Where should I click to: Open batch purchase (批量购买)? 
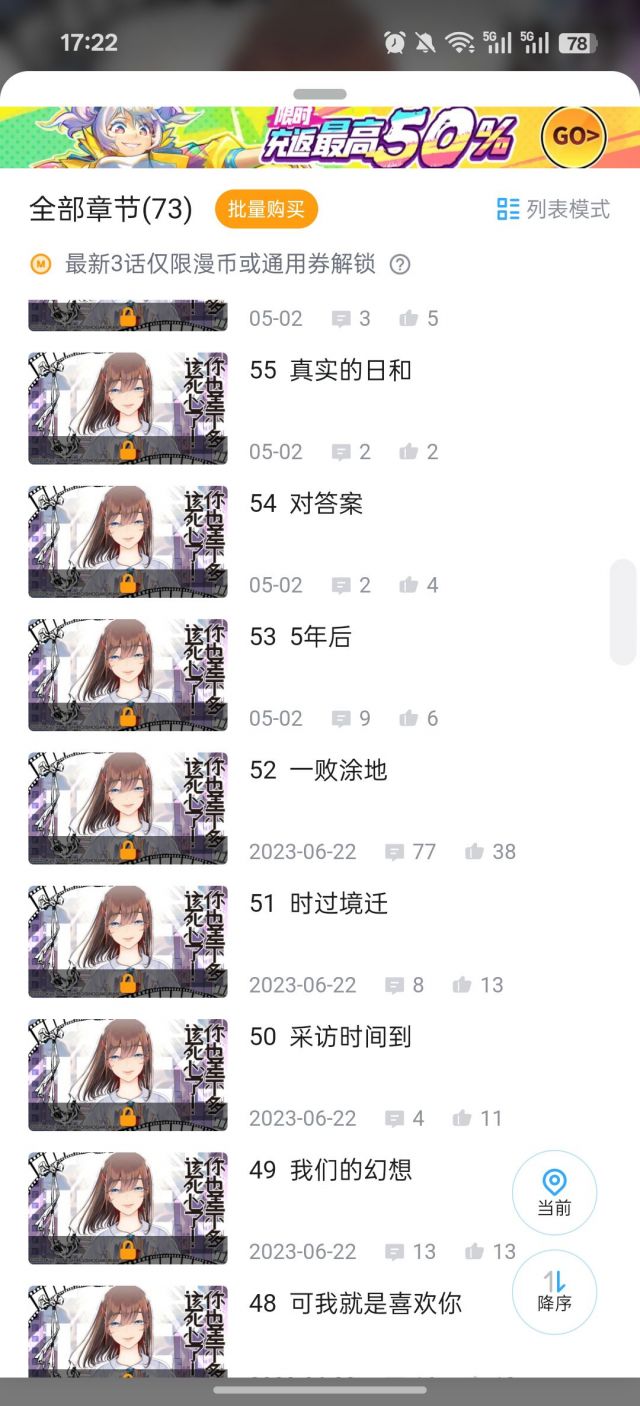(266, 209)
